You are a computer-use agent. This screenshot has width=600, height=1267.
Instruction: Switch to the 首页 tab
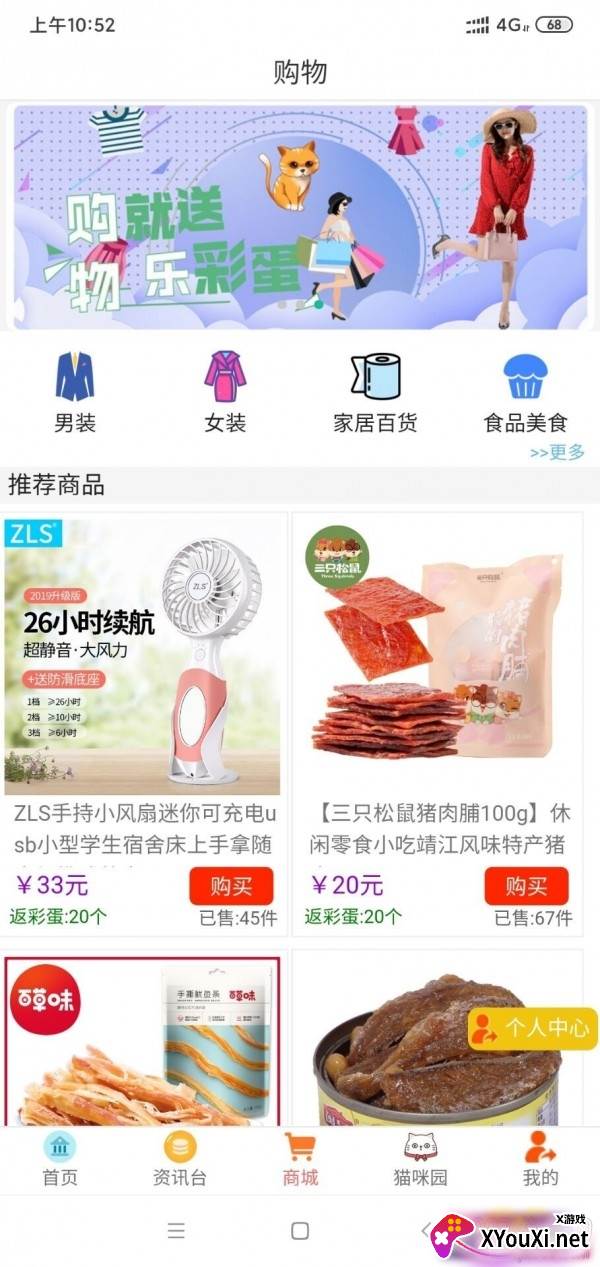[x=60, y=1160]
